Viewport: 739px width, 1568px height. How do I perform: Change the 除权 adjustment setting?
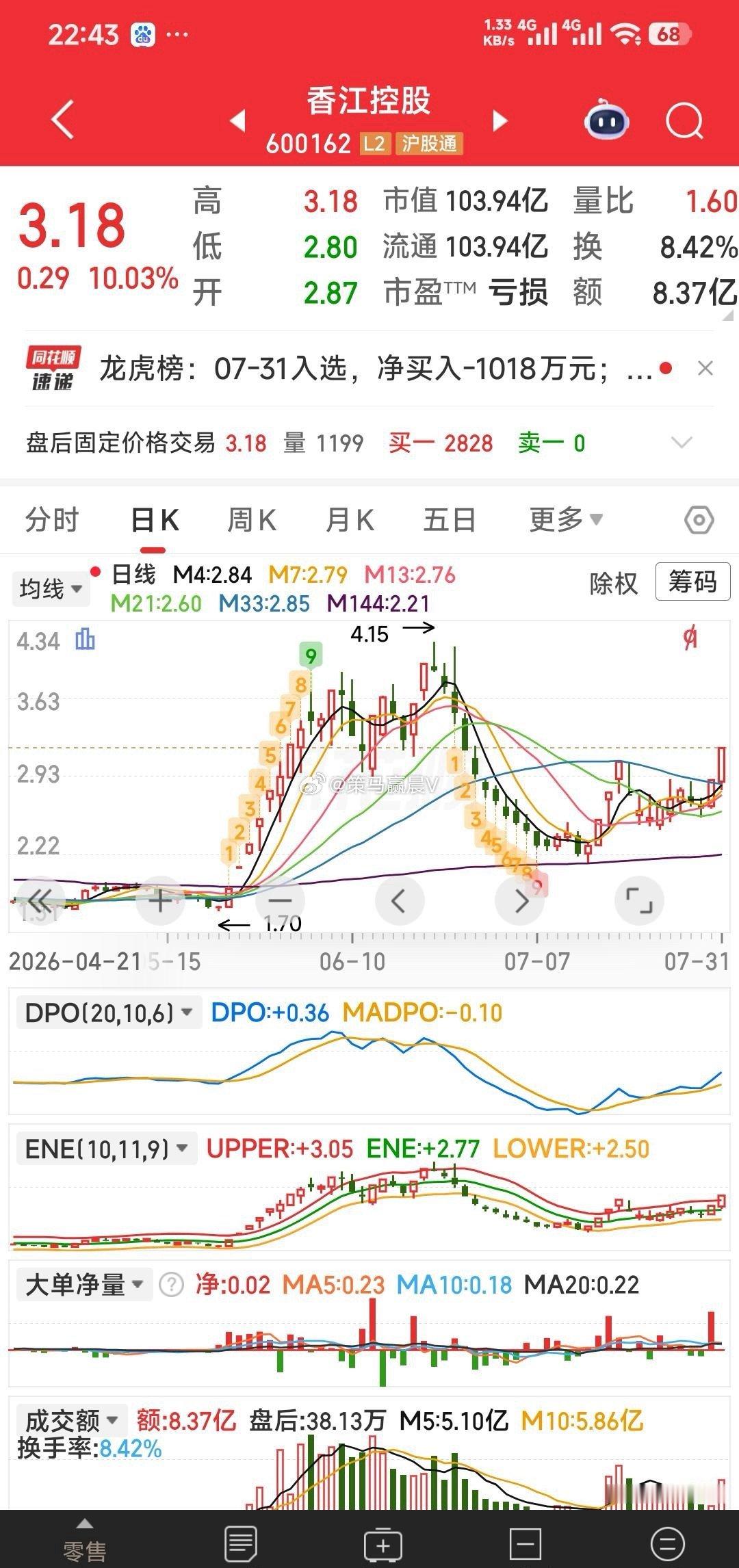pos(613,584)
